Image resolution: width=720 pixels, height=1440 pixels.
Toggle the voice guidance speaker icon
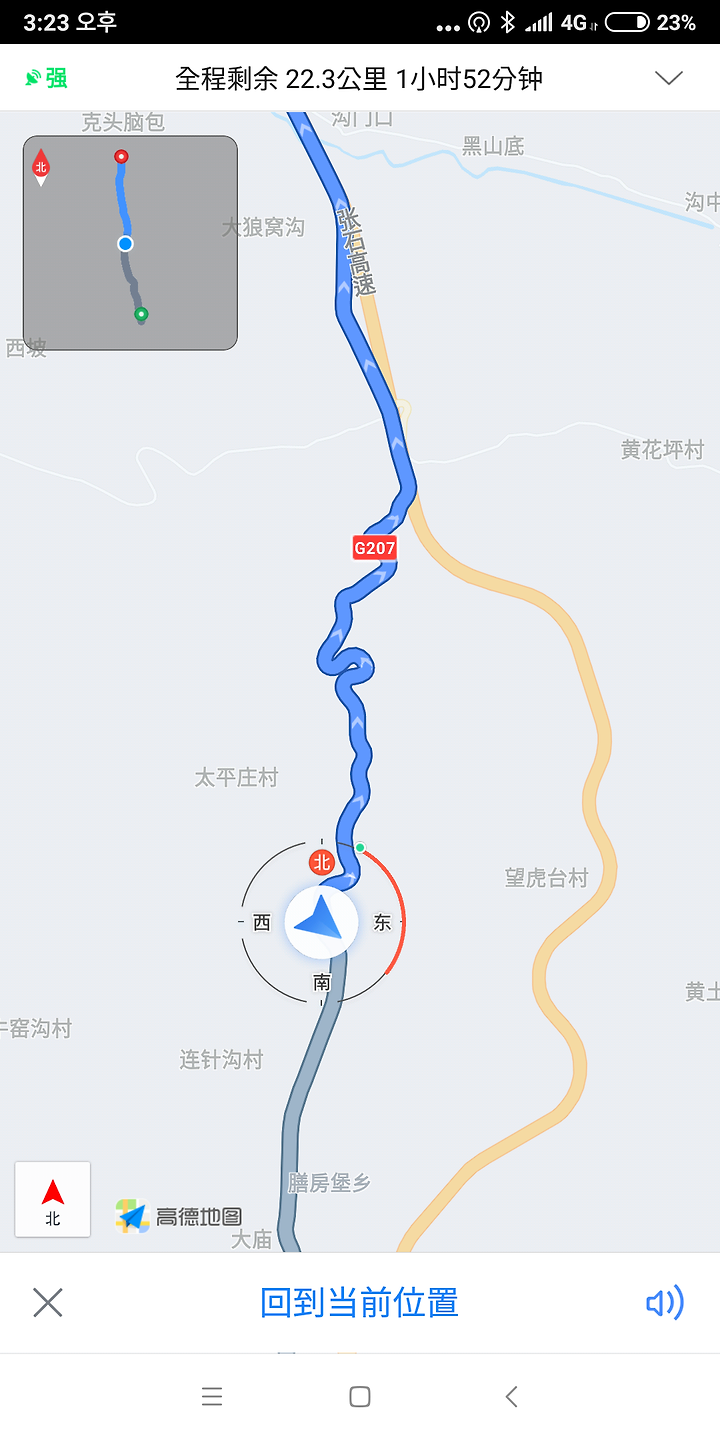point(664,1302)
